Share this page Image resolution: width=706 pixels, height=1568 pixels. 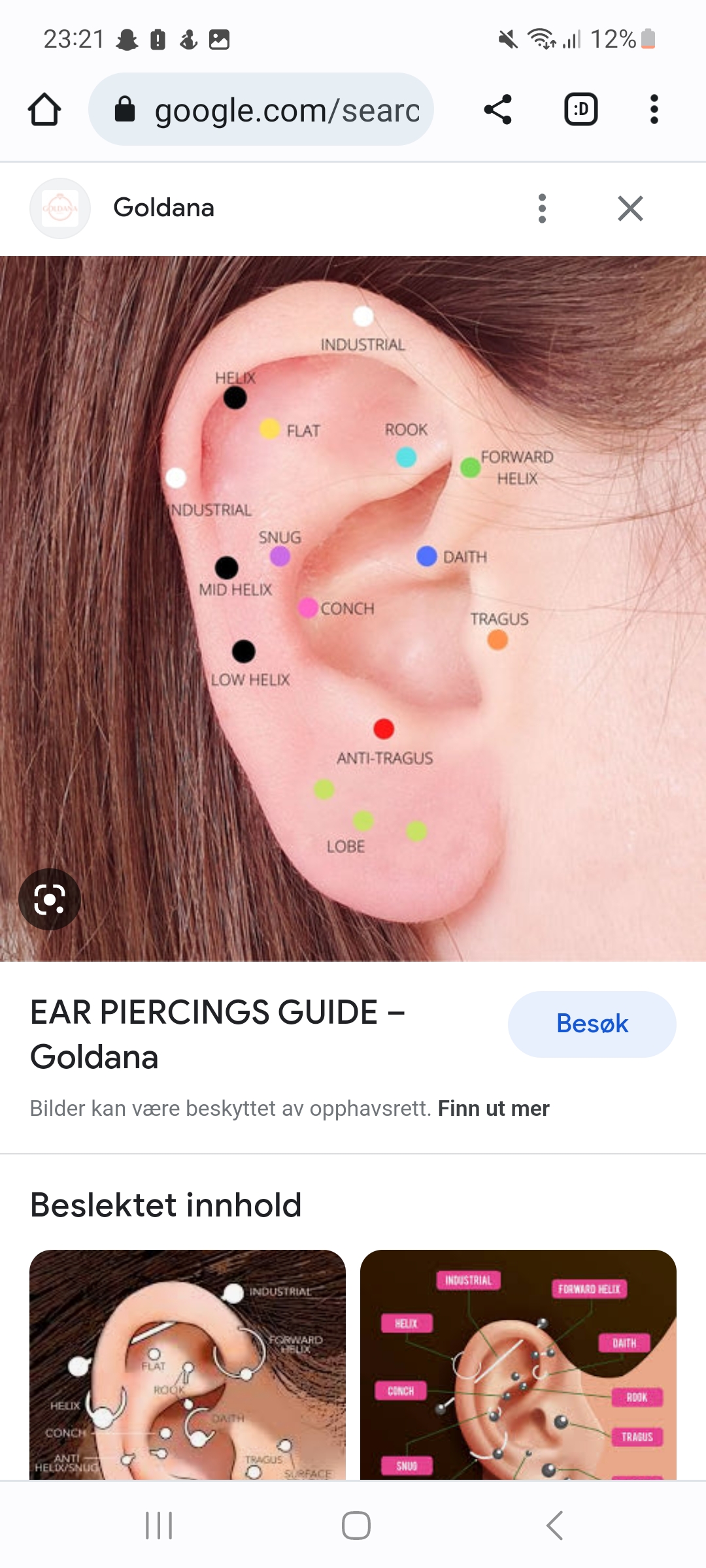pyautogui.click(x=497, y=109)
